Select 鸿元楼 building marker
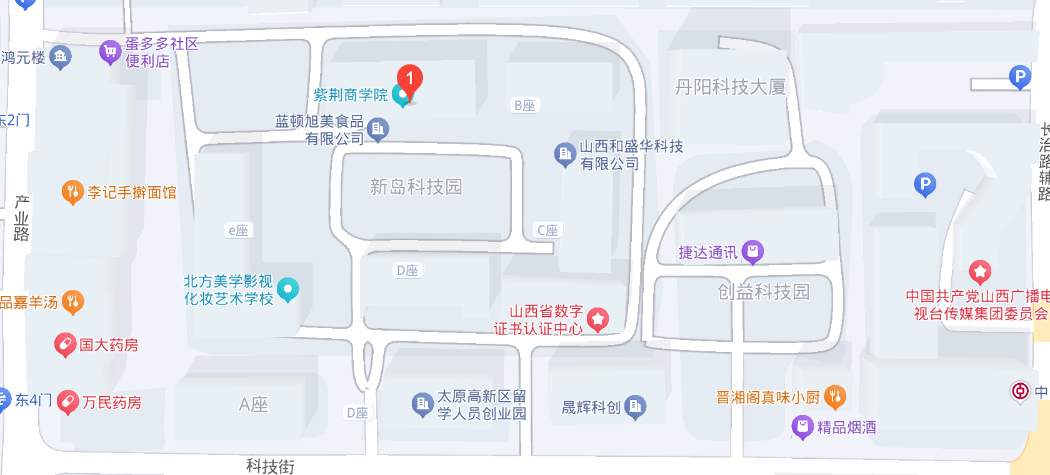This screenshot has width=1050, height=475. (x=62, y=57)
